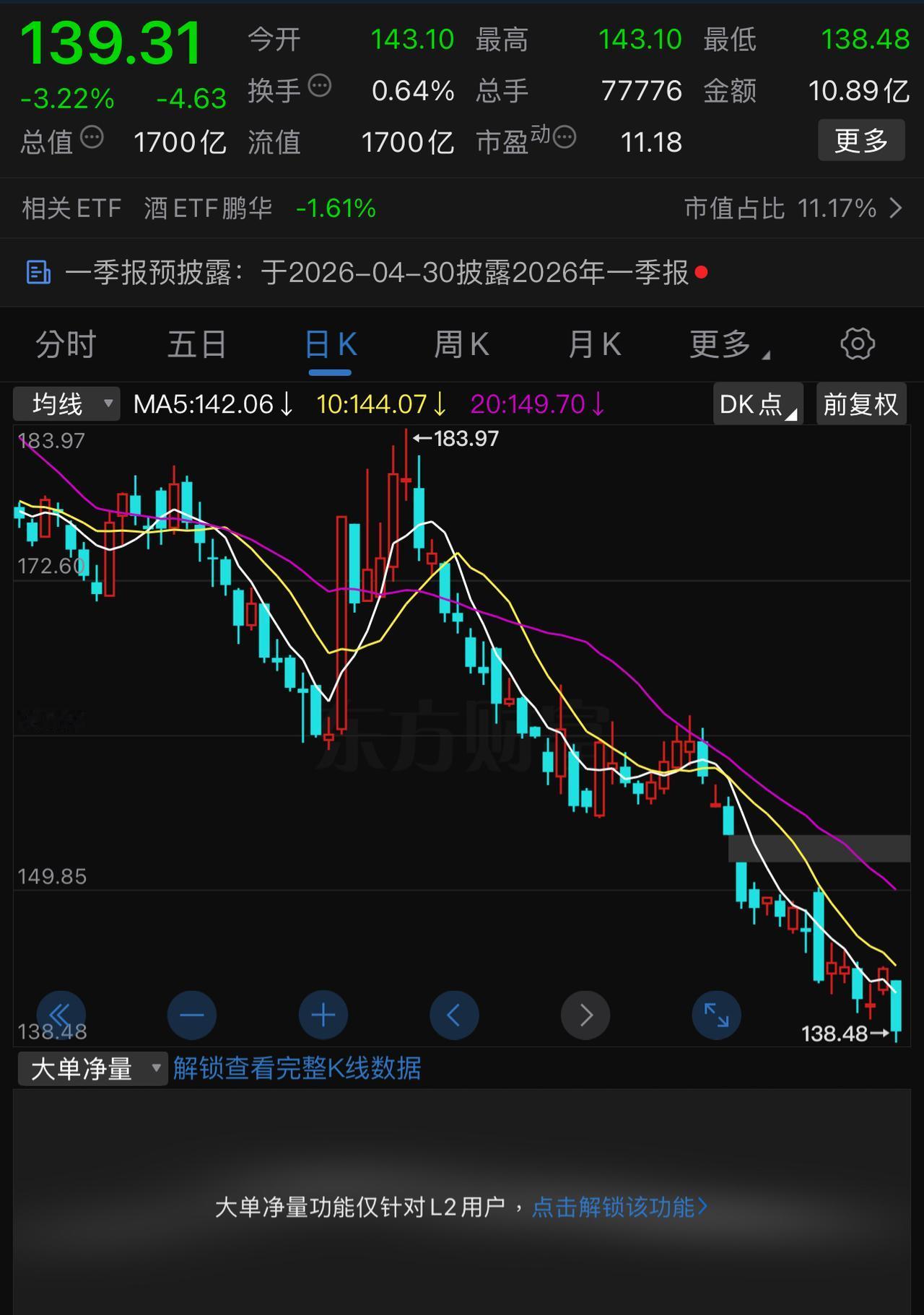Screen dimensions: 924x1315
Task: Open the 大单净量 indicator dropdown
Action: click(92, 1068)
